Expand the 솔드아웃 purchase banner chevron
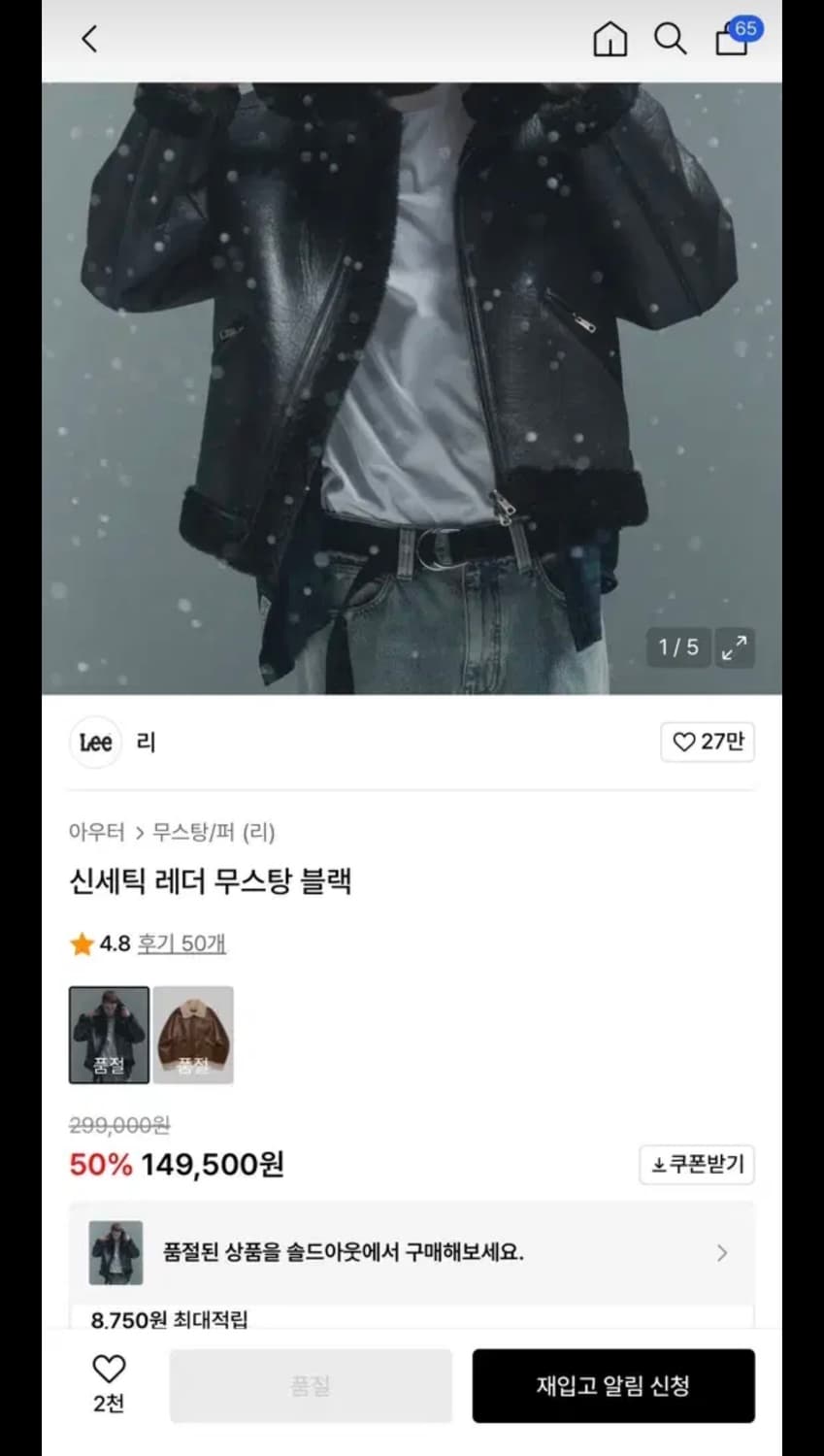This screenshot has height=1456, width=824. point(722,1253)
